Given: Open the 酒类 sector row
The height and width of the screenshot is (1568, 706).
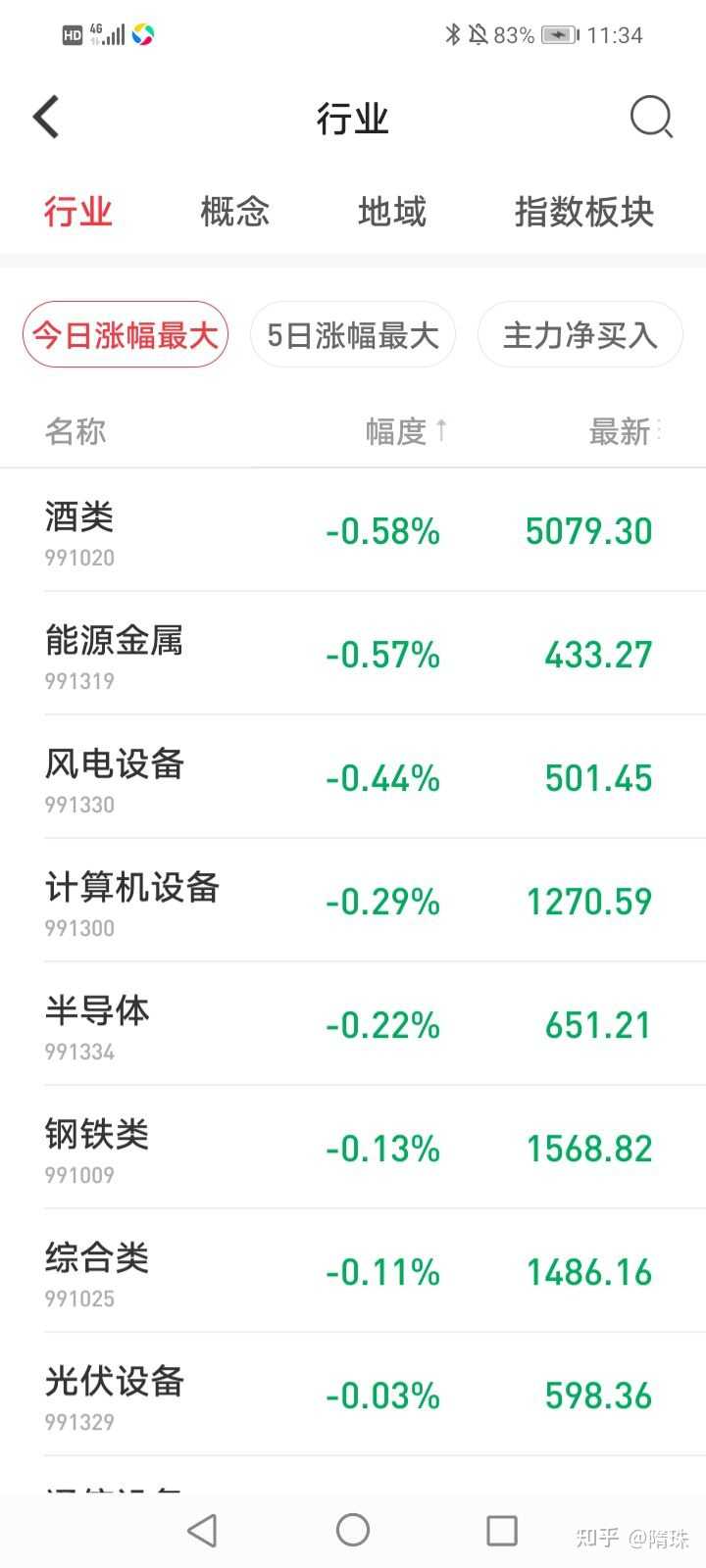Looking at the screenshot, I should pyautogui.click(x=353, y=530).
